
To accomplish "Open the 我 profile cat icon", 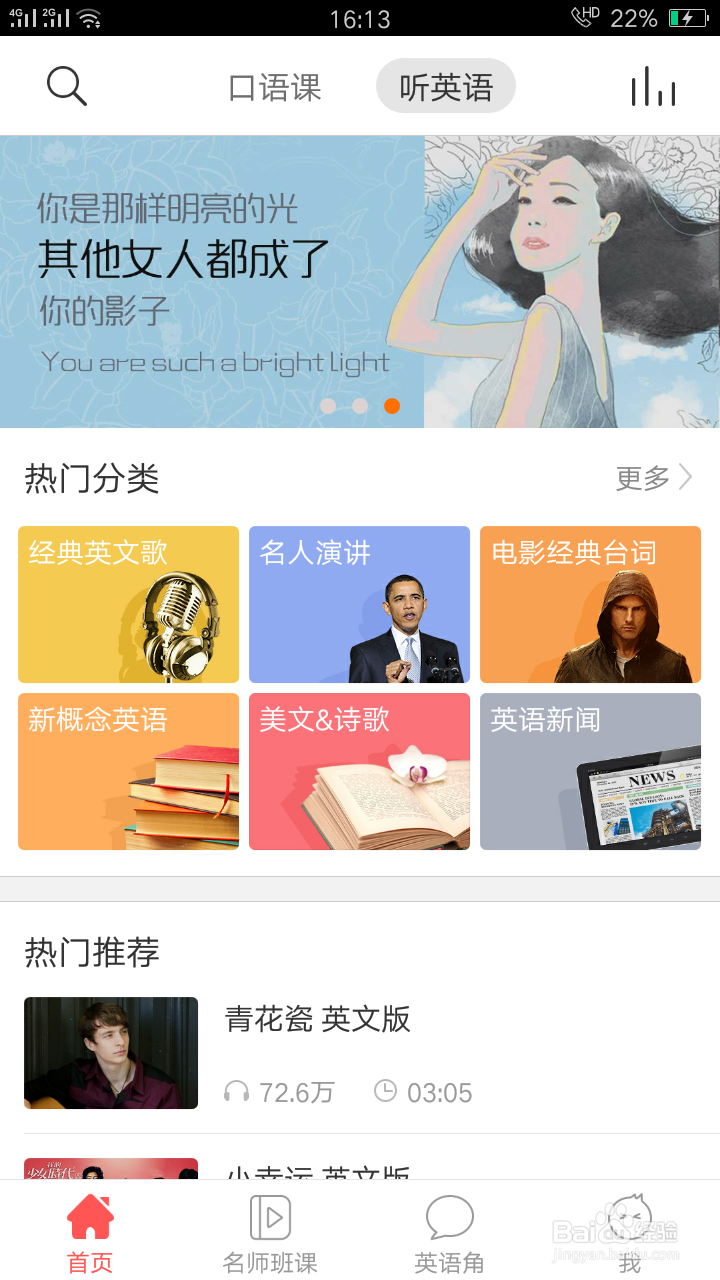I will [629, 1215].
